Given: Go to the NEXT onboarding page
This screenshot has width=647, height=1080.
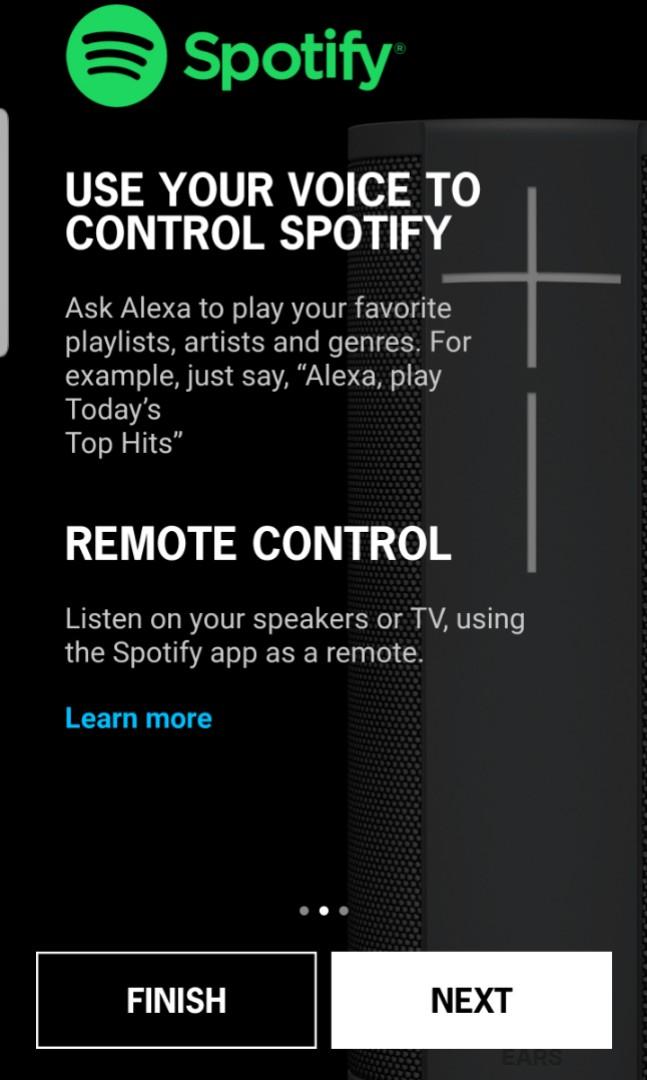Looking at the screenshot, I should coord(471,1000).
